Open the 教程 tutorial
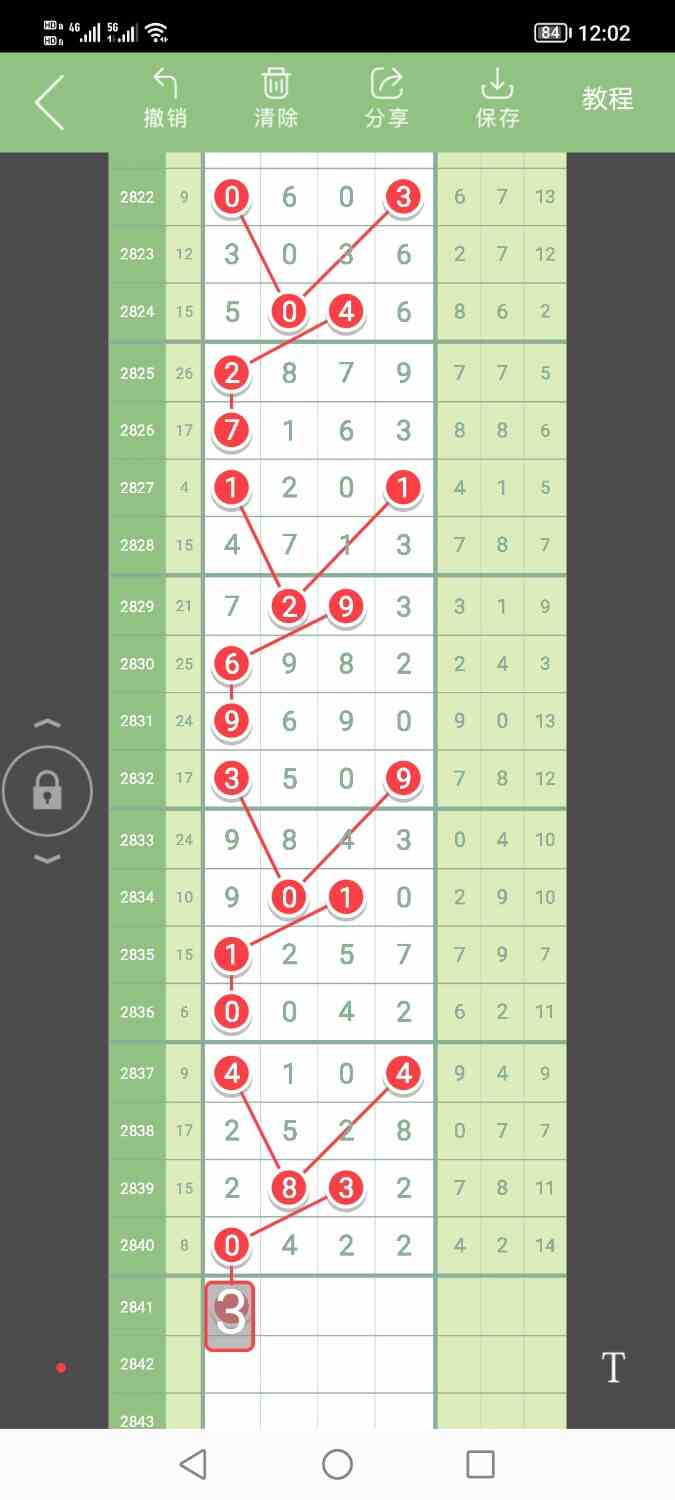This screenshot has height=1500, width=675. tap(608, 99)
